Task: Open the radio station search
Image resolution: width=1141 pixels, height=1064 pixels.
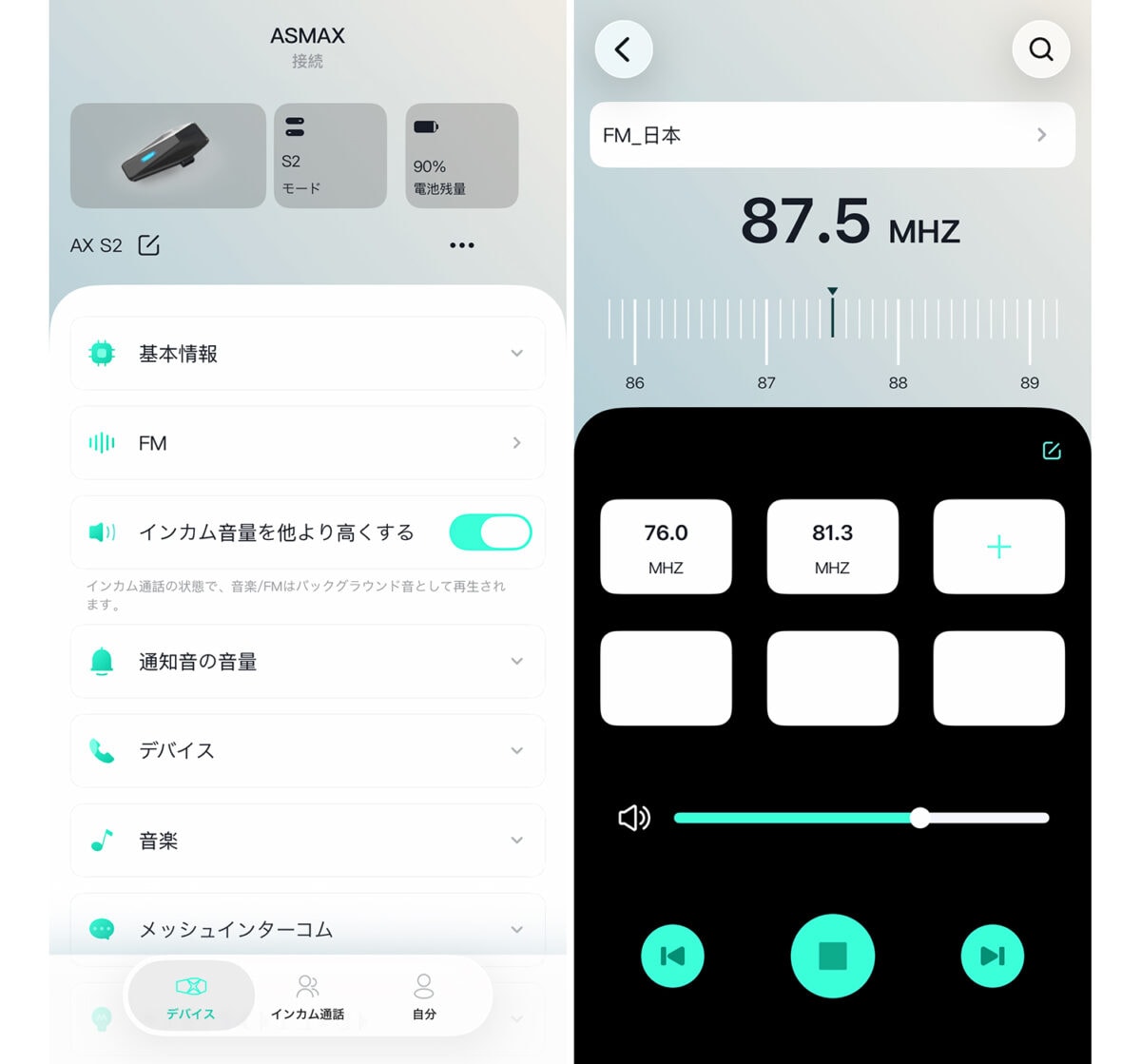Action: click(1041, 49)
